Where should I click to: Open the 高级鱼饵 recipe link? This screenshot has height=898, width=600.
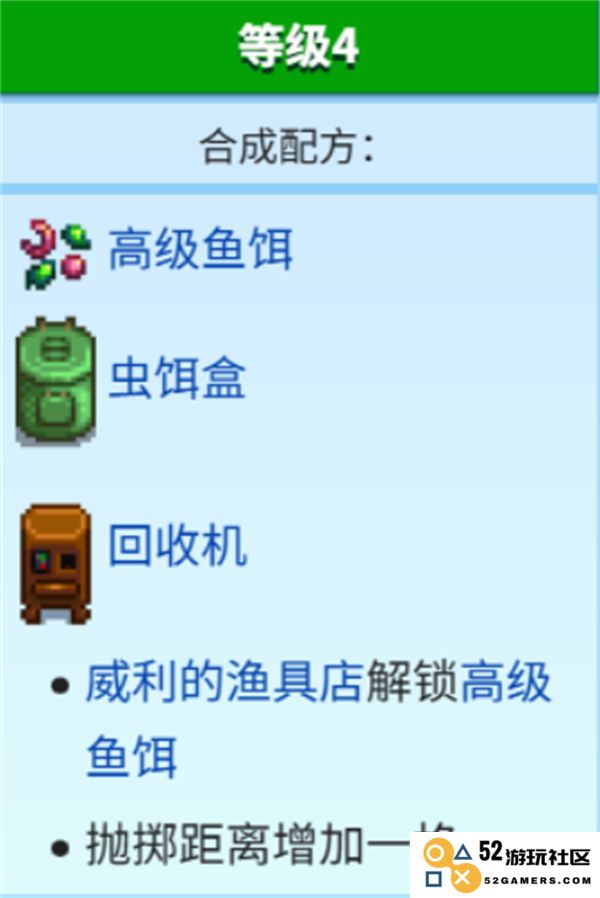click(200, 249)
